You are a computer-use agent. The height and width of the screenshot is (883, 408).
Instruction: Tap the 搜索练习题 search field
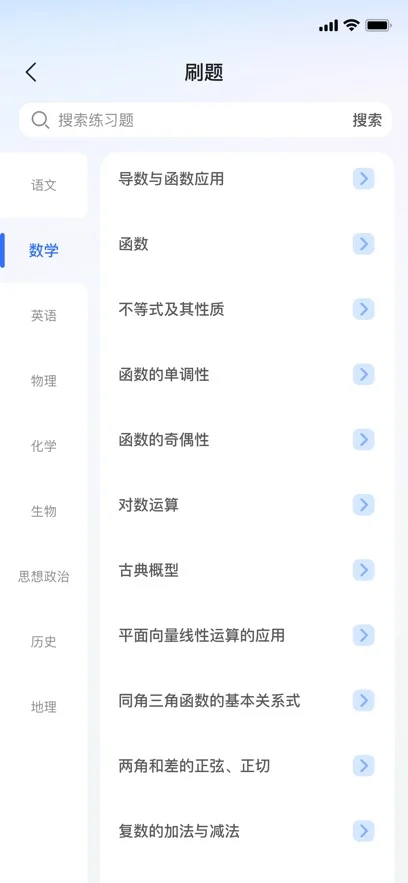coord(186,120)
